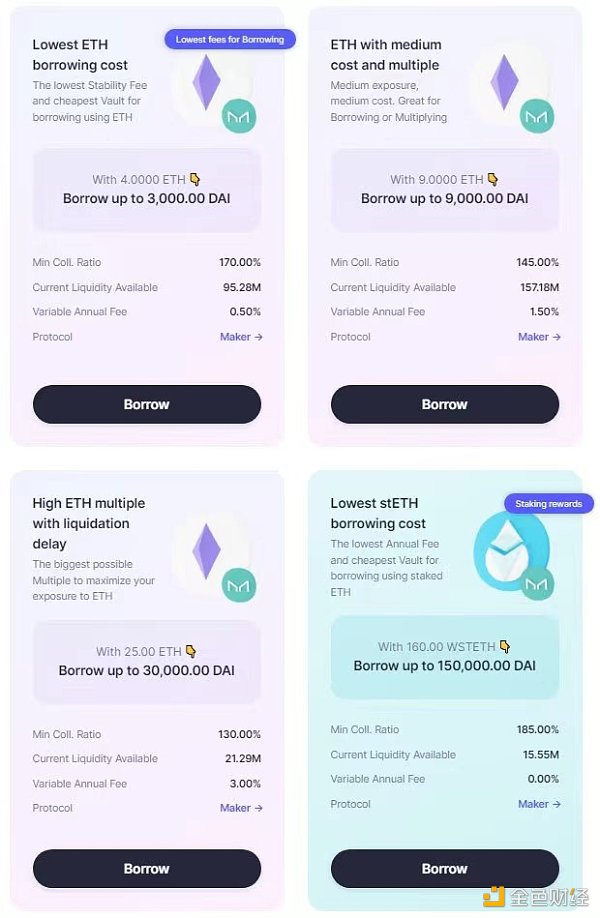This screenshot has width=600, height=918.
Task: Tap Borrow on Lowest ETH borrowing cost card
Action: (x=146, y=405)
